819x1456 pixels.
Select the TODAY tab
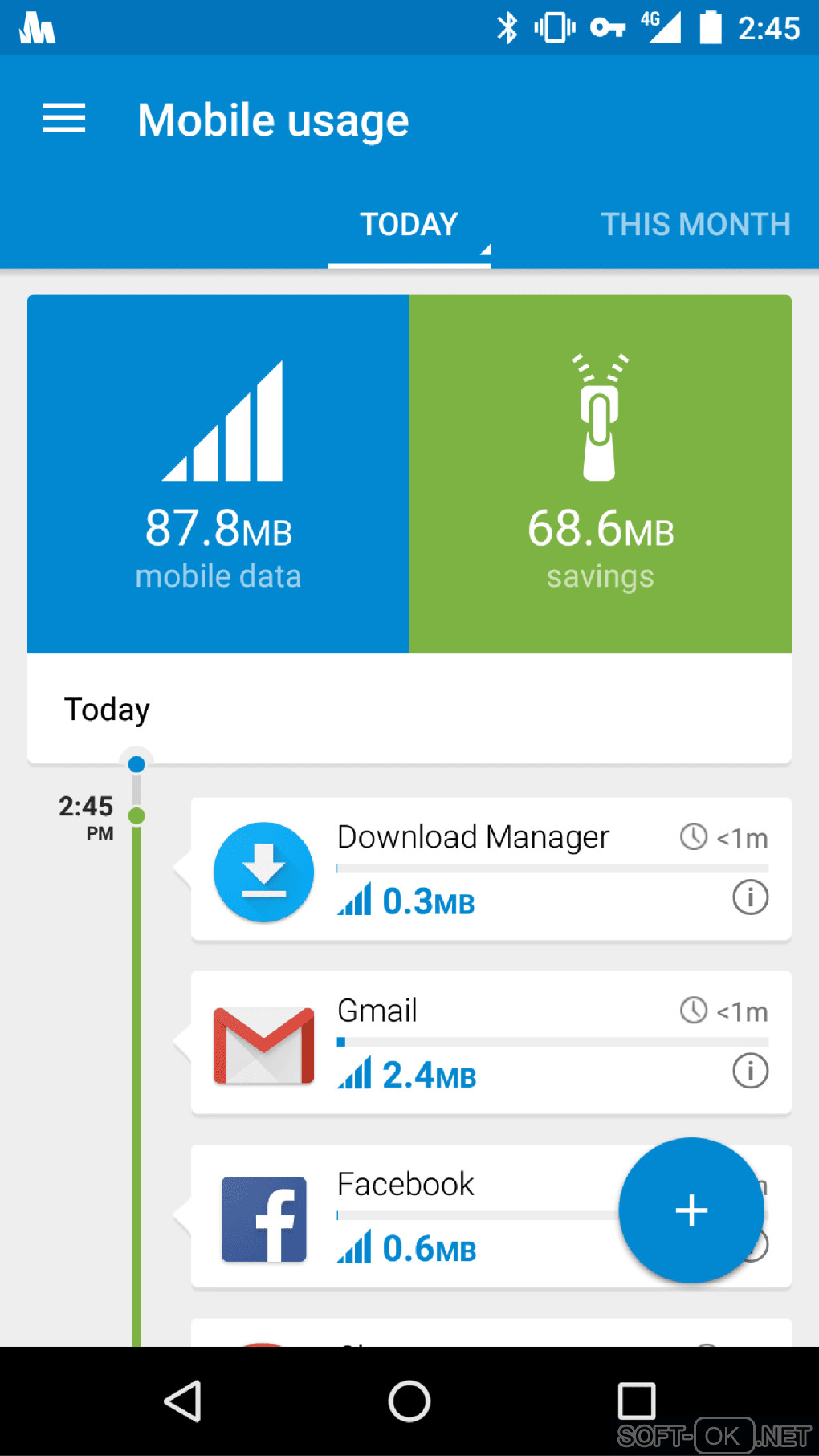[x=409, y=224]
